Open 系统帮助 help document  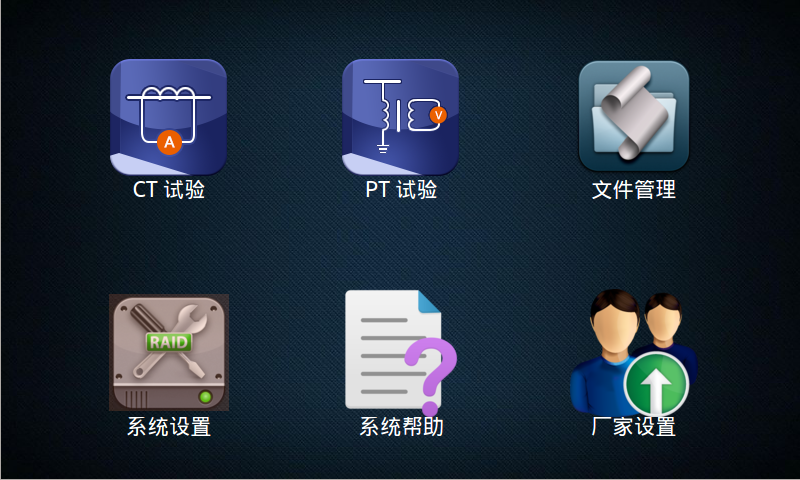tap(401, 352)
